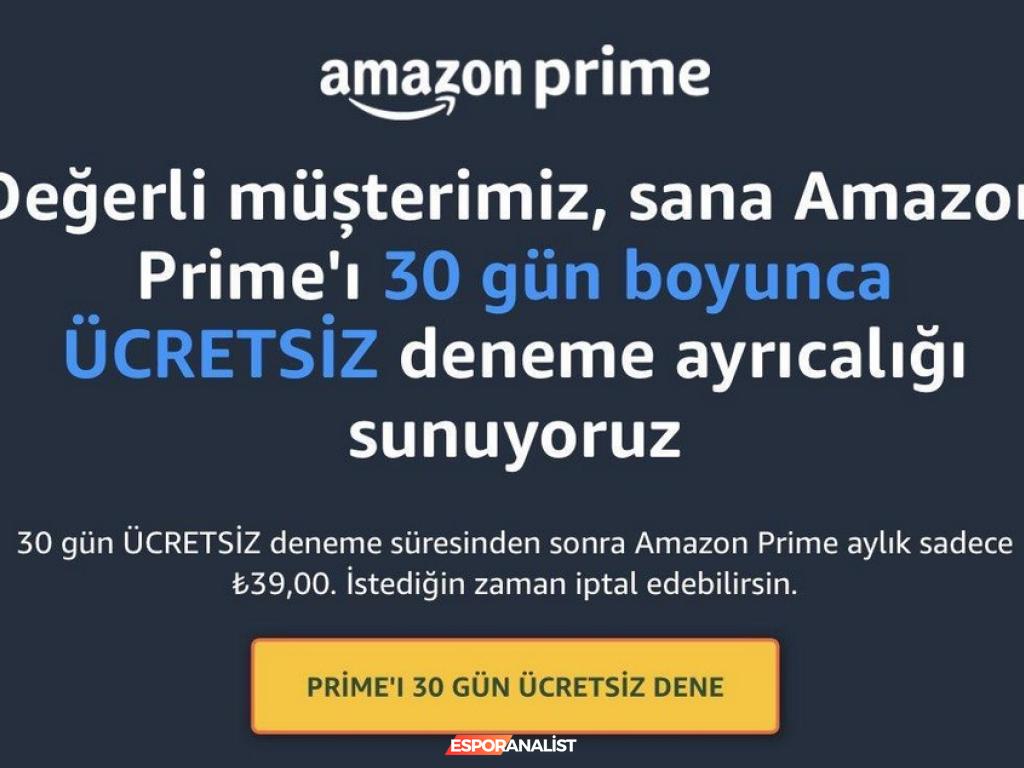The width and height of the screenshot is (1024, 768).
Task: Tap the Prime'ı 30 gün ücretsiz dene button
Action: (514, 687)
